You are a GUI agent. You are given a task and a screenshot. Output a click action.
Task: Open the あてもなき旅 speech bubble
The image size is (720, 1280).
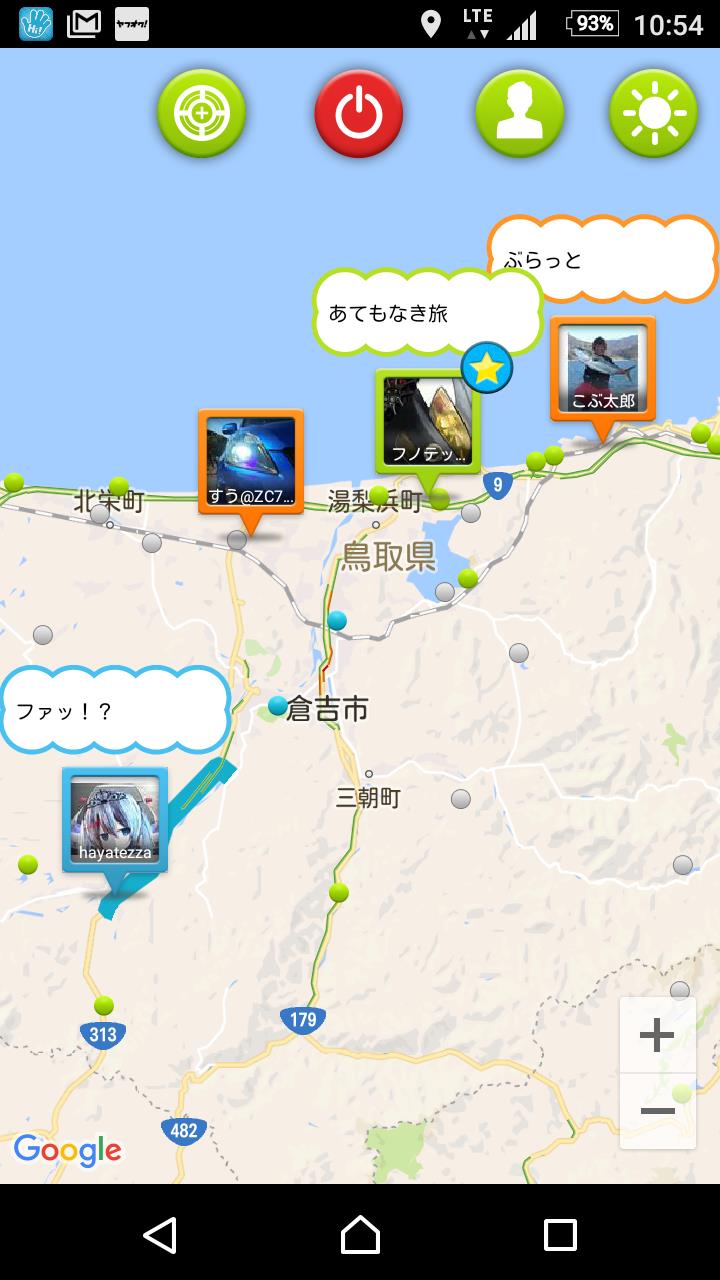coord(428,312)
